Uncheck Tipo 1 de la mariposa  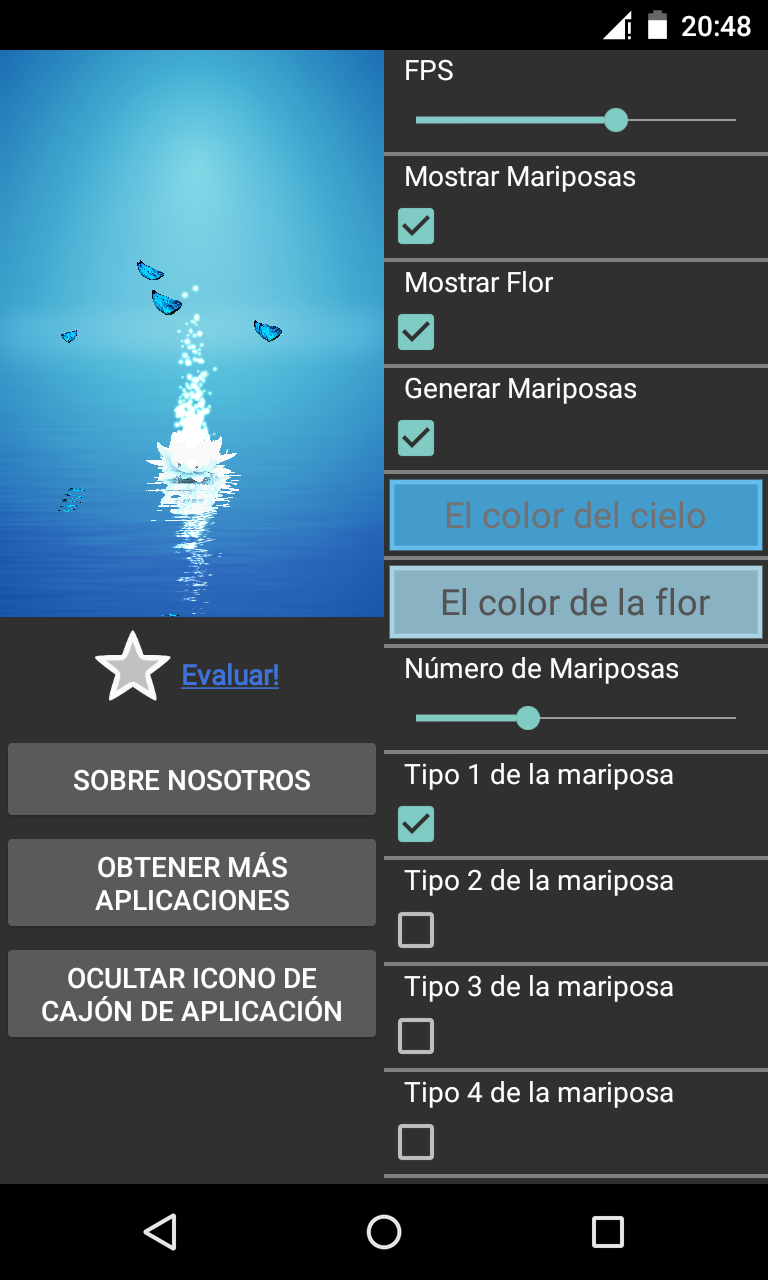[416, 824]
